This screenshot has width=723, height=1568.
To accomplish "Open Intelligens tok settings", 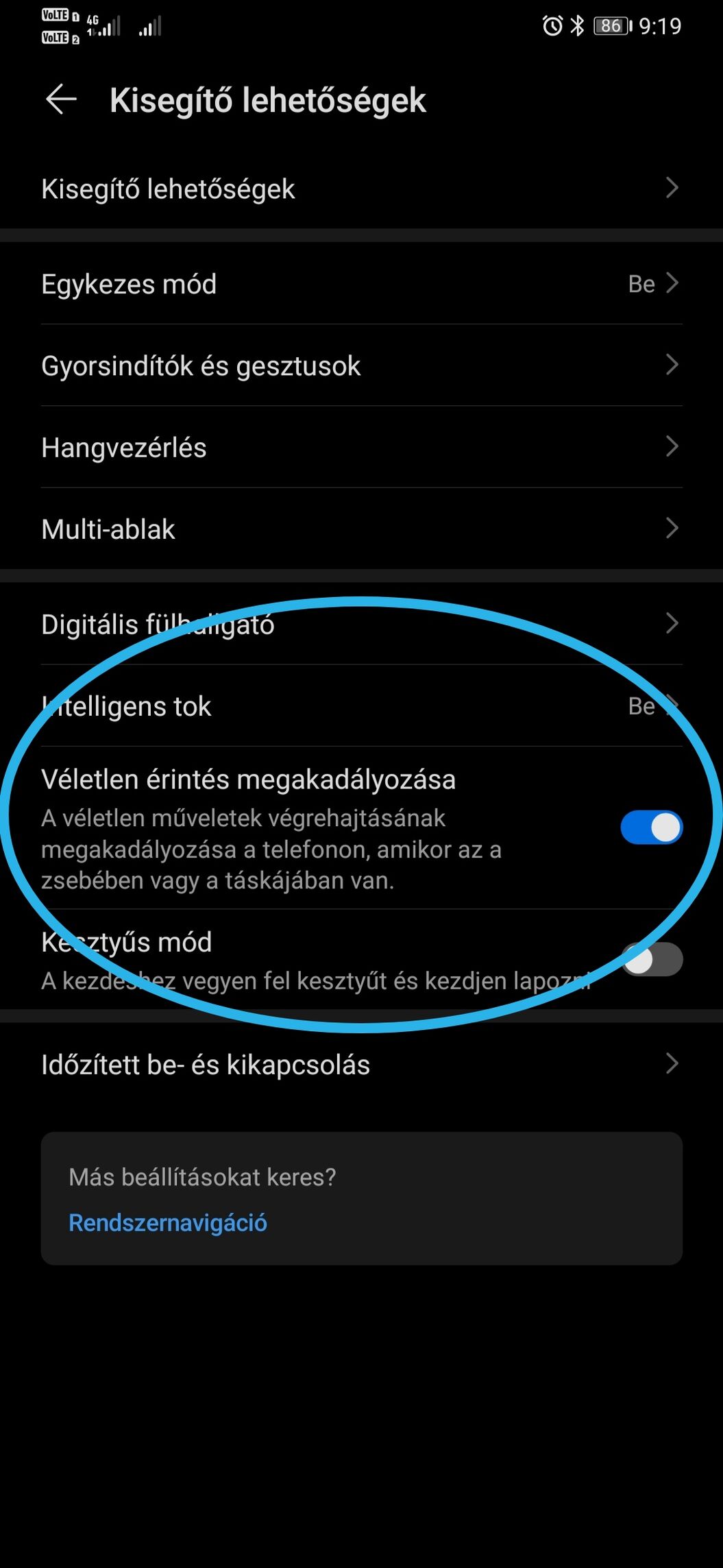I will click(361, 705).
